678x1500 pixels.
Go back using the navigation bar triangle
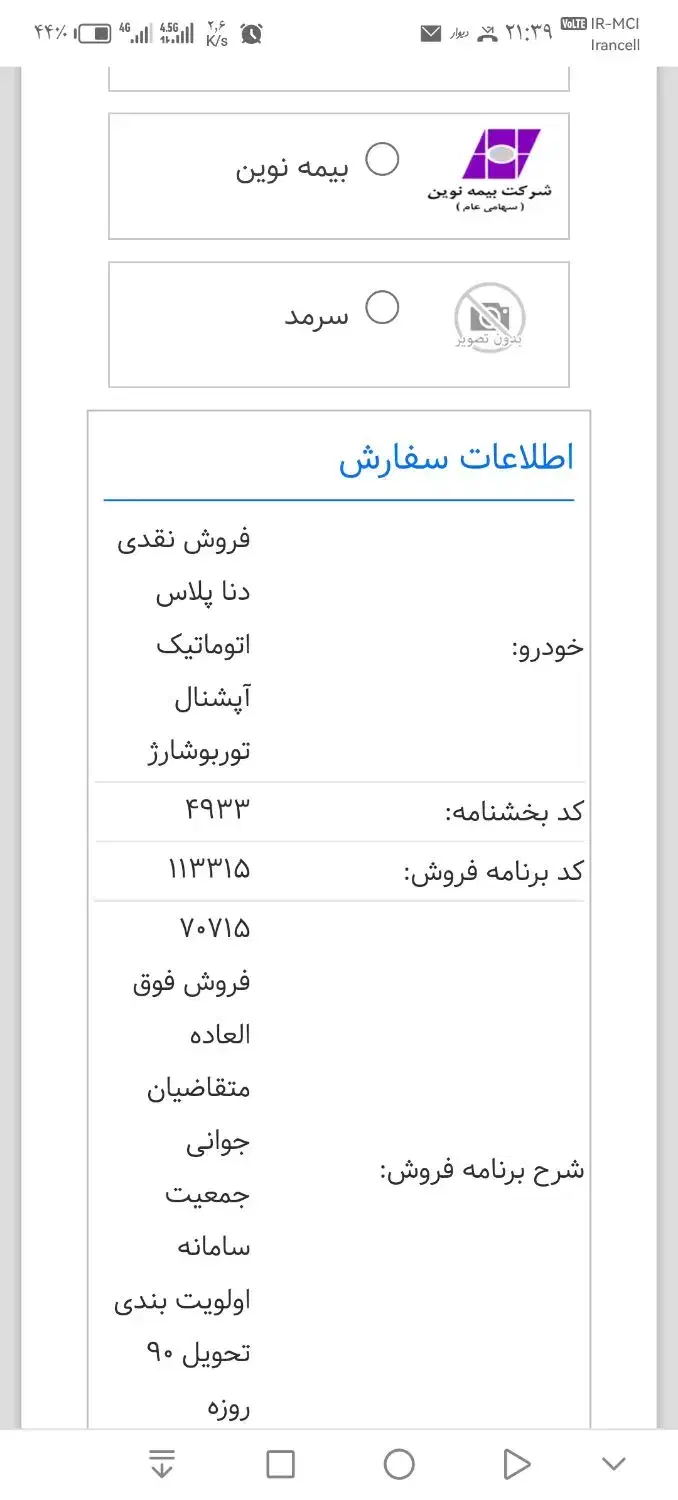[516, 1465]
